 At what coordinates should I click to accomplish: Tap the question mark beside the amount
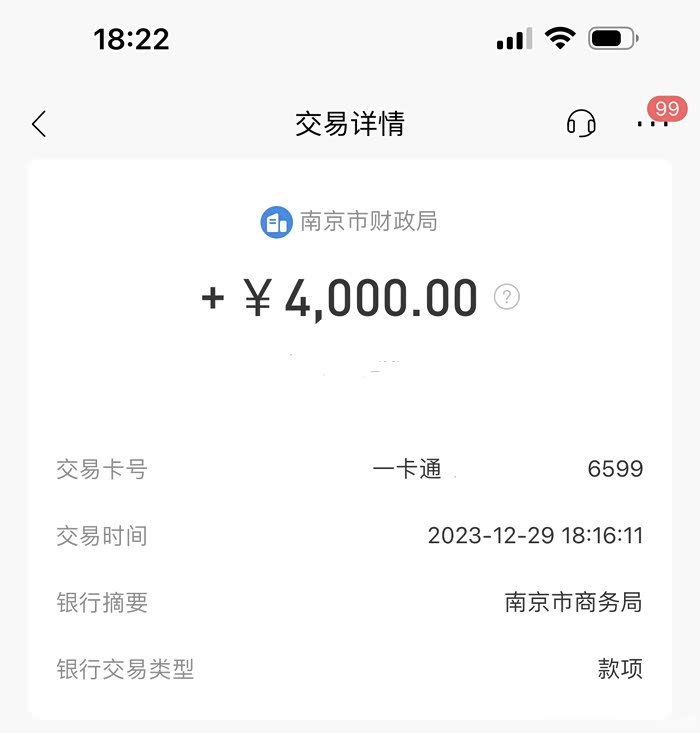tap(507, 297)
